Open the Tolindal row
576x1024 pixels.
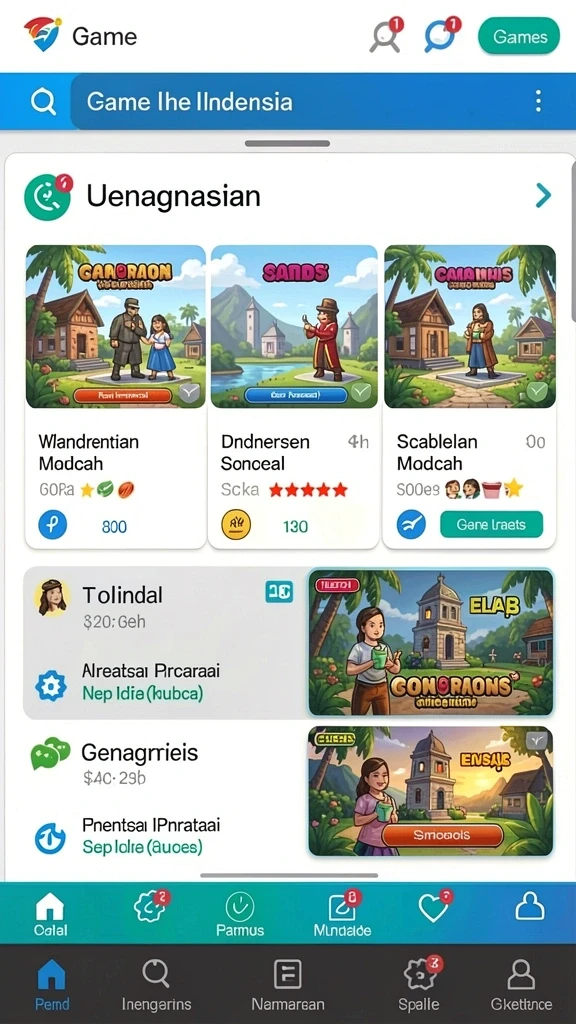pyautogui.click(x=165, y=606)
